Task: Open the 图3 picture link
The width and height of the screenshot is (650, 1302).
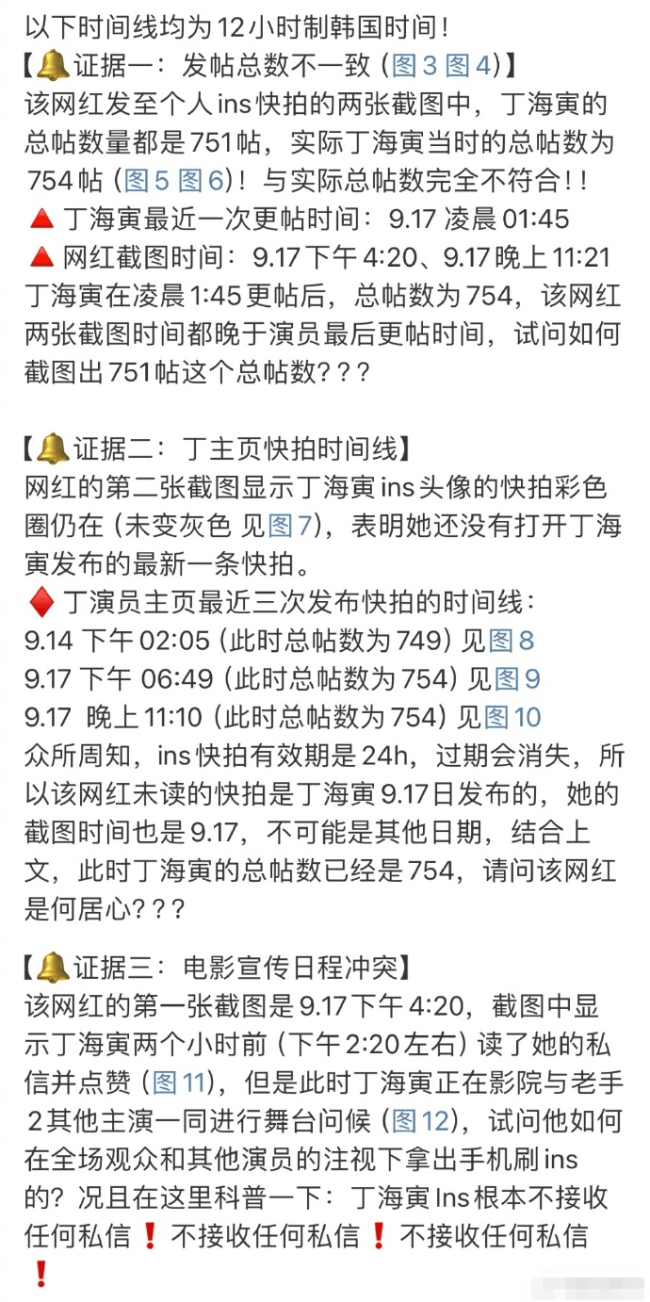Action: (414, 68)
